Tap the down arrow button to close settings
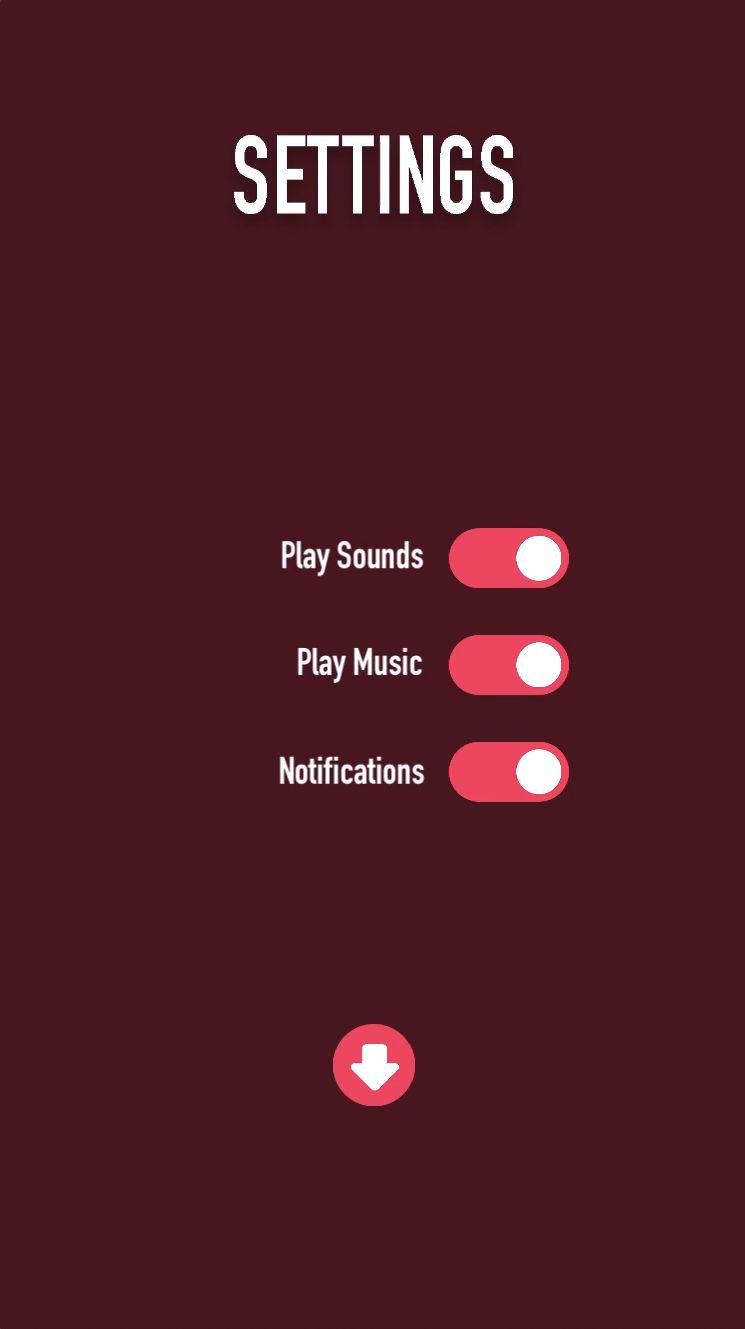Viewport: 745px width, 1329px height. click(x=374, y=1065)
